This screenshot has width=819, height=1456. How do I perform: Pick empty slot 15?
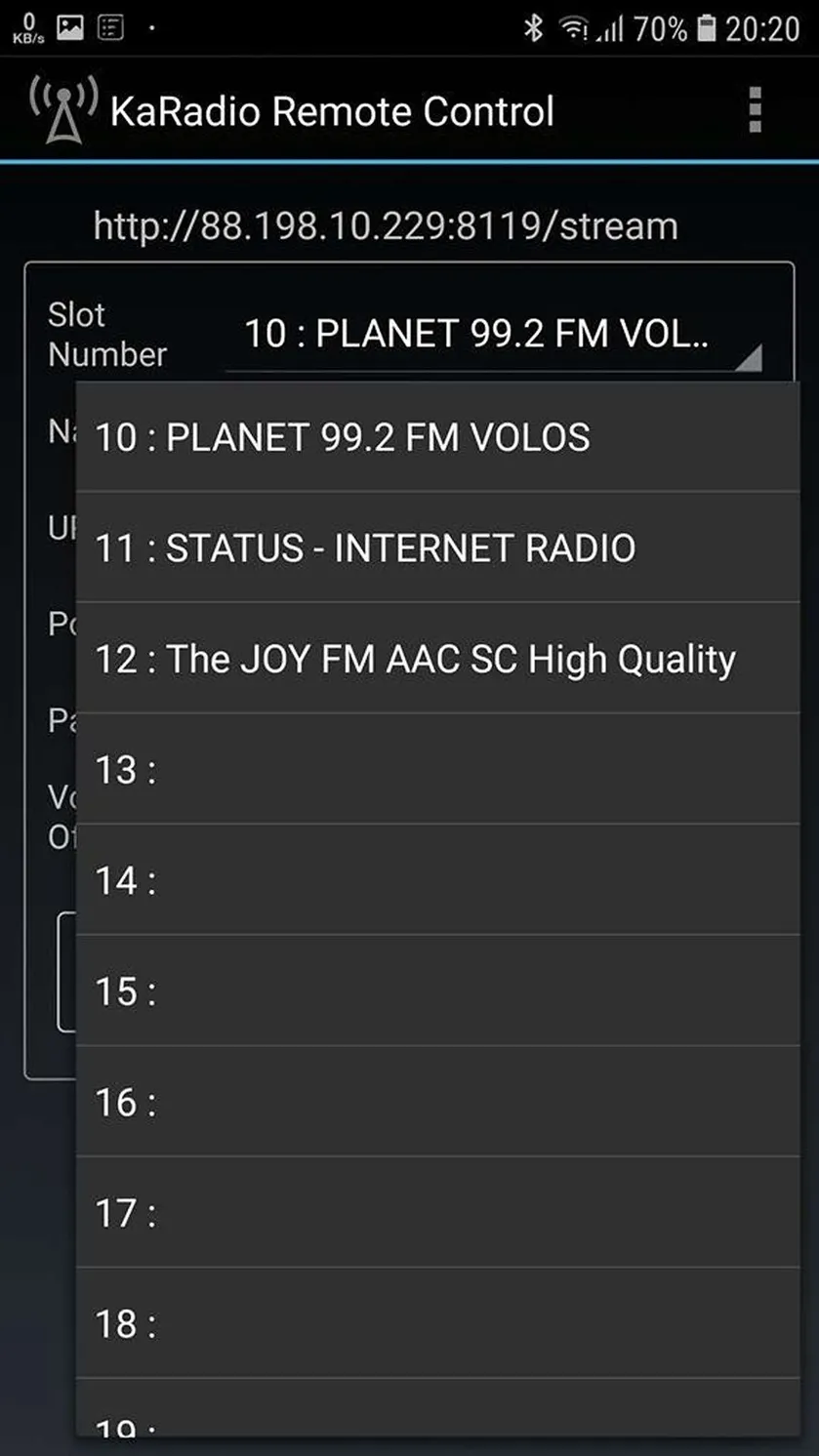point(437,991)
